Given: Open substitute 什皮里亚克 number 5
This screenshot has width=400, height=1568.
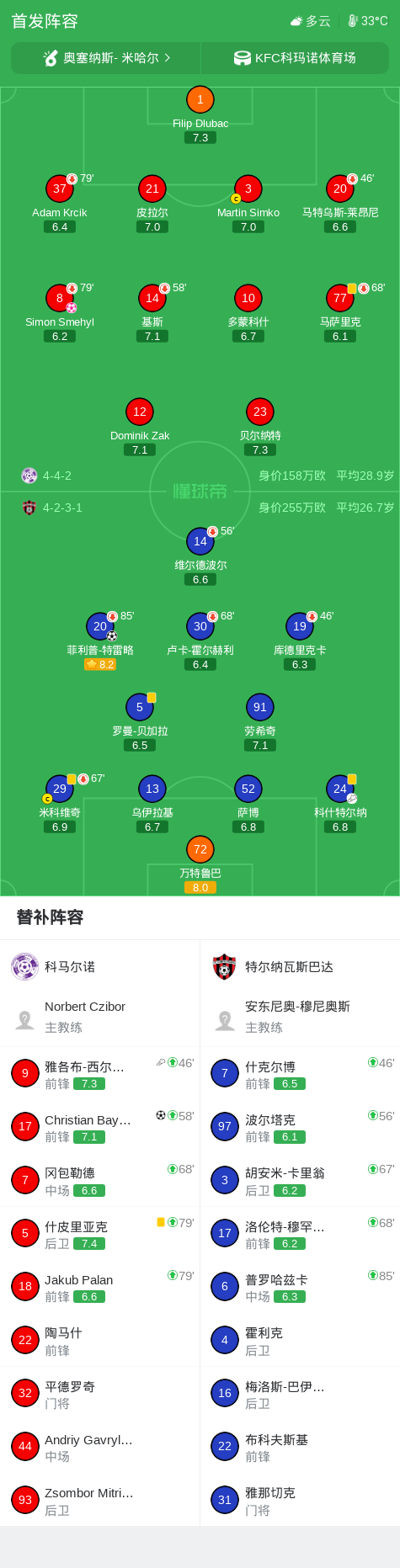Looking at the screenshot, I should pyautogui.click(x=100, y=1234).
